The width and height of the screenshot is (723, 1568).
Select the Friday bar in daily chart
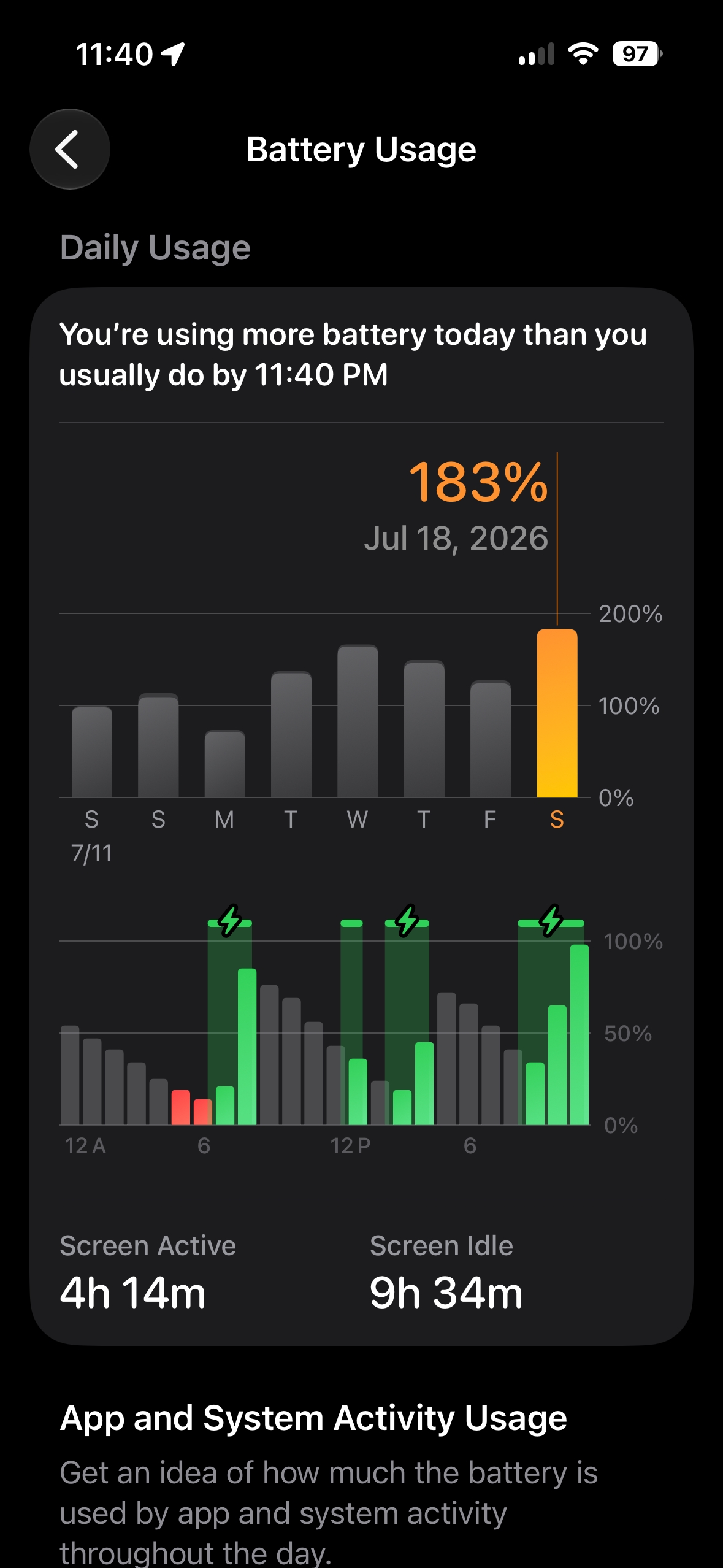coord(491,739)
